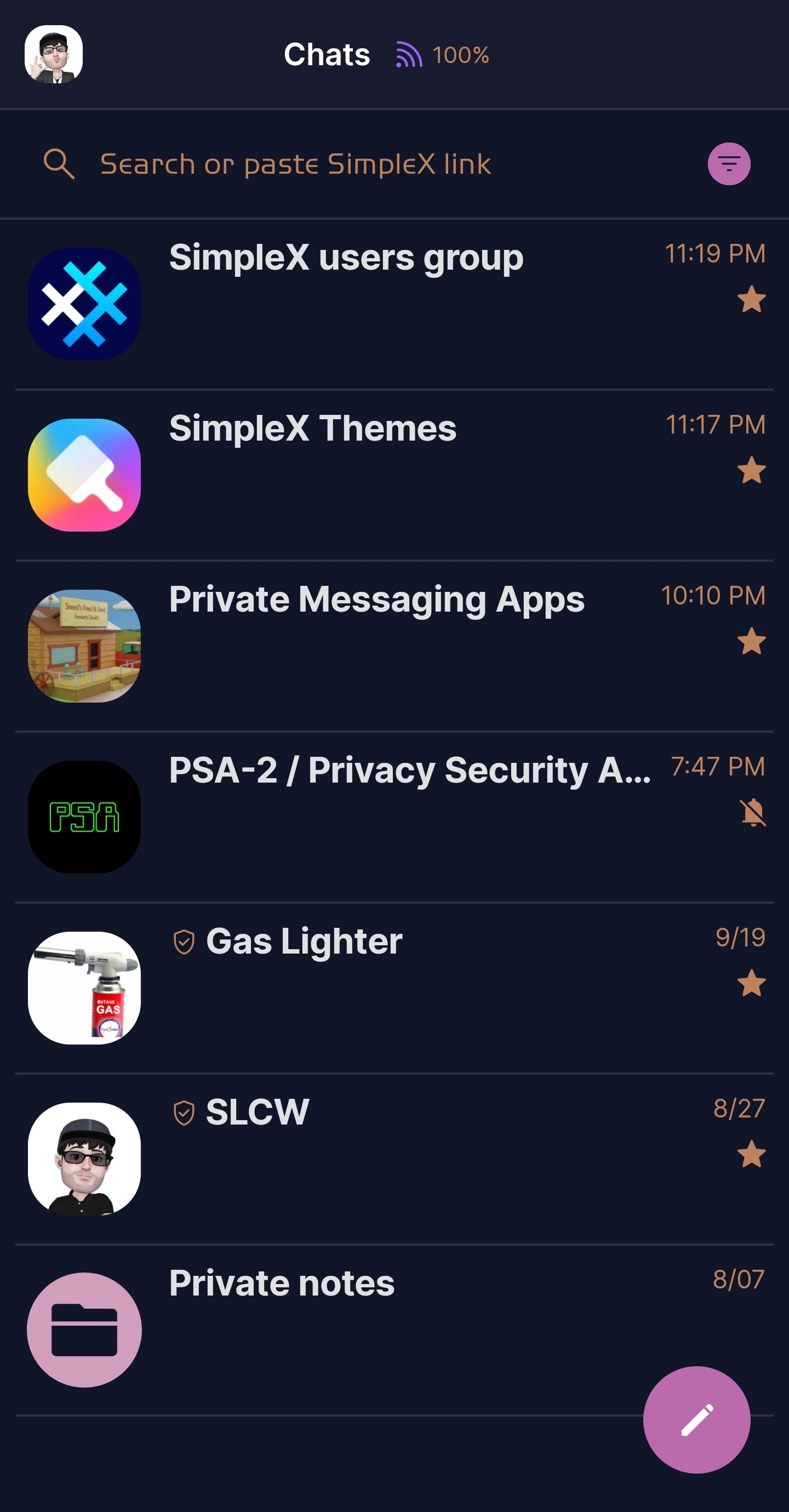Open the profile avatar in the header
The height and width of the screenshot is (1512, 789).
pos(54,55)
